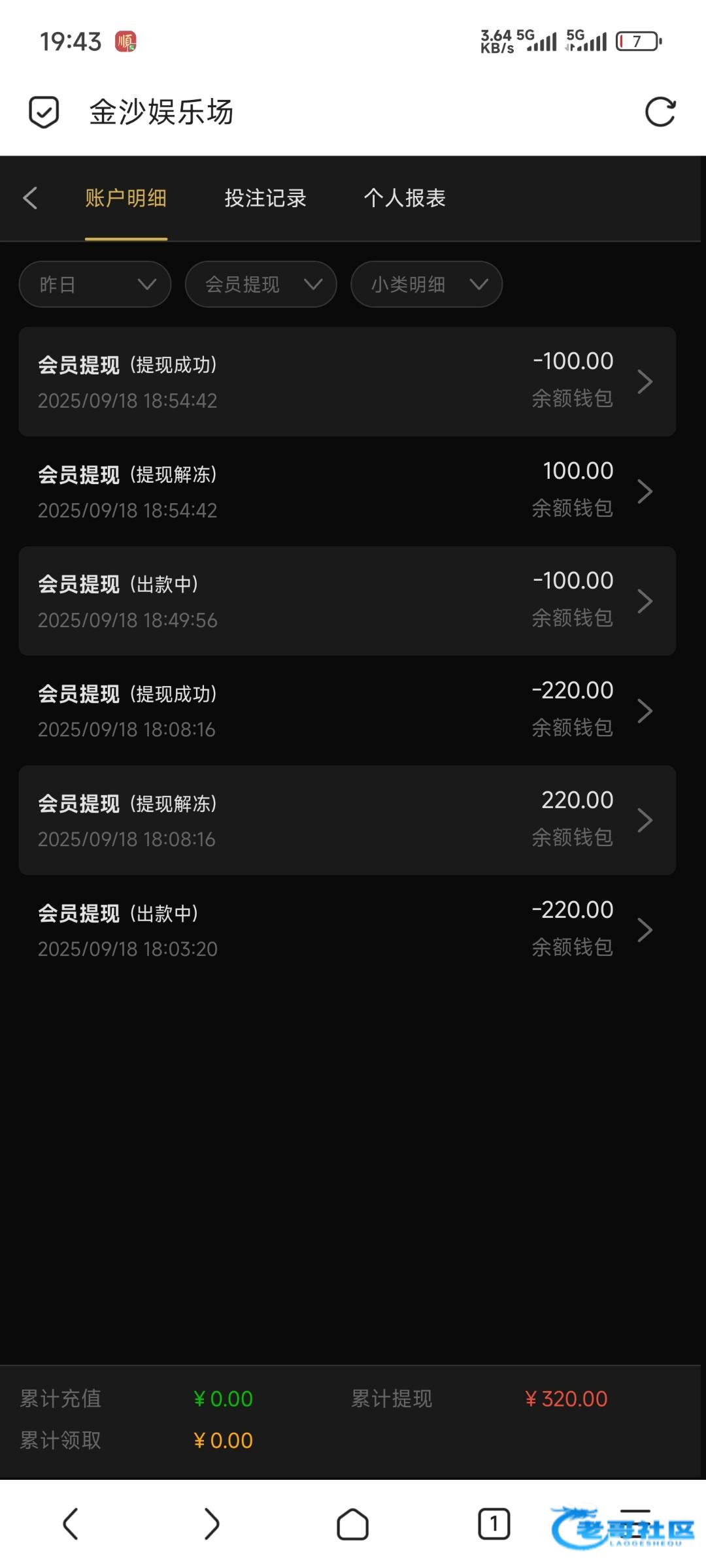The width and height of the screenshot is (706, 1568).
Task: Go back using the arrow beside 账户明细
Action: point(30,198)
